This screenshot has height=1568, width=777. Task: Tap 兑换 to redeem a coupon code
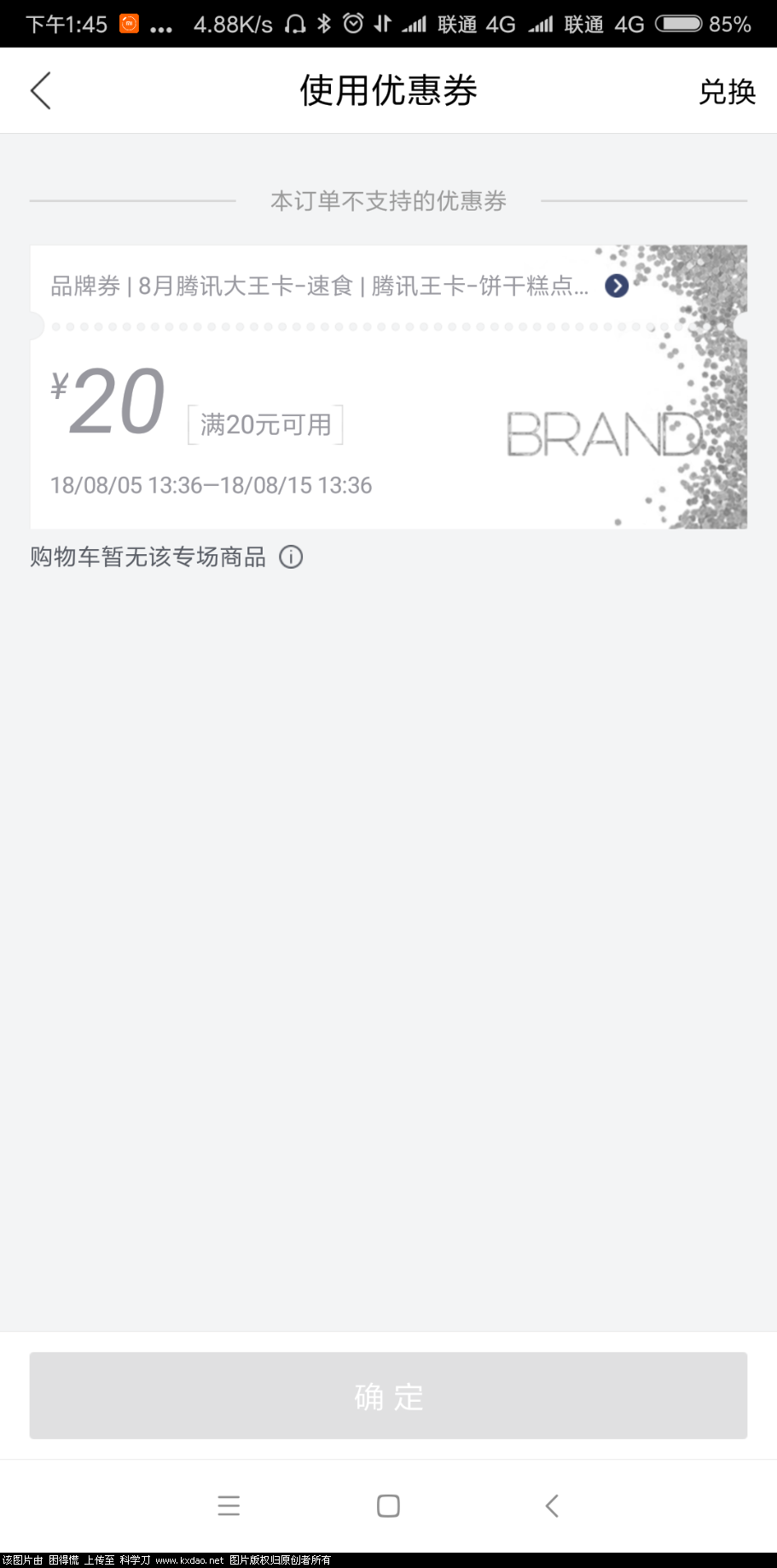[727, 90]
